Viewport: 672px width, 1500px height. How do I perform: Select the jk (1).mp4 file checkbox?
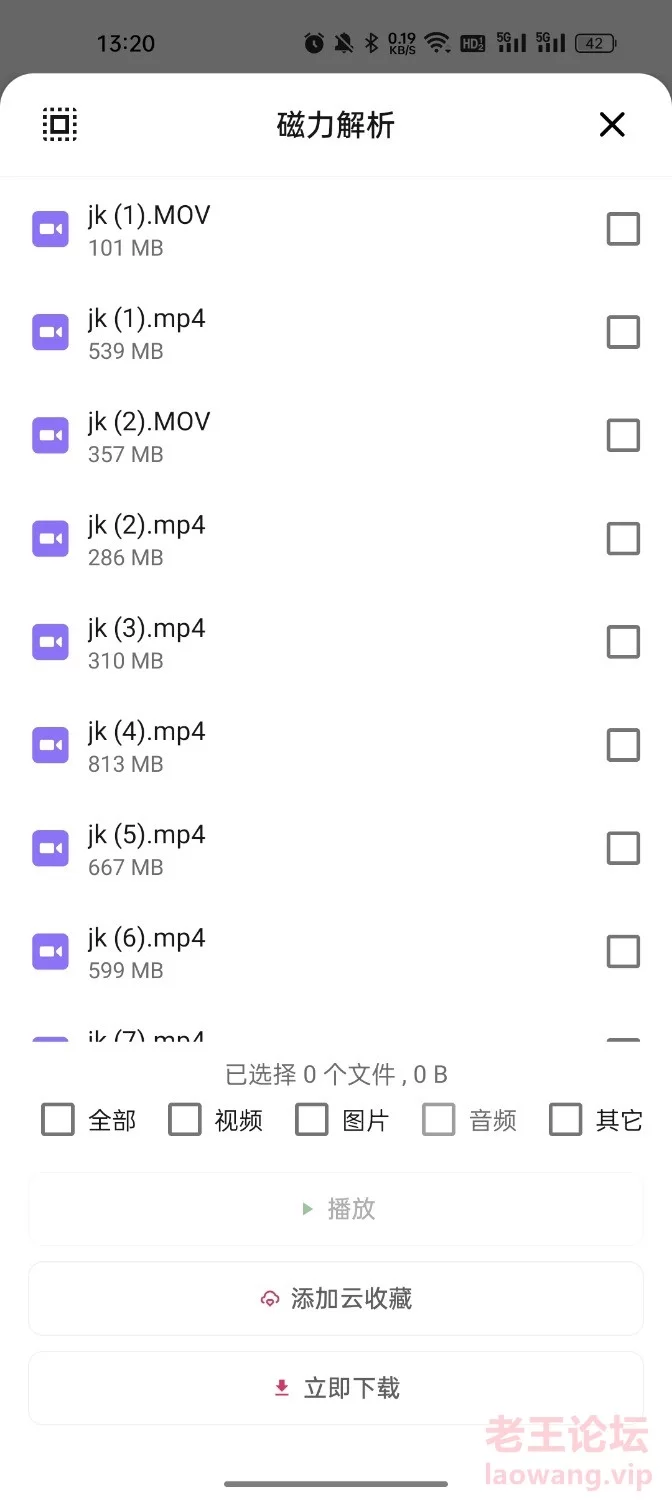[623, 332]
